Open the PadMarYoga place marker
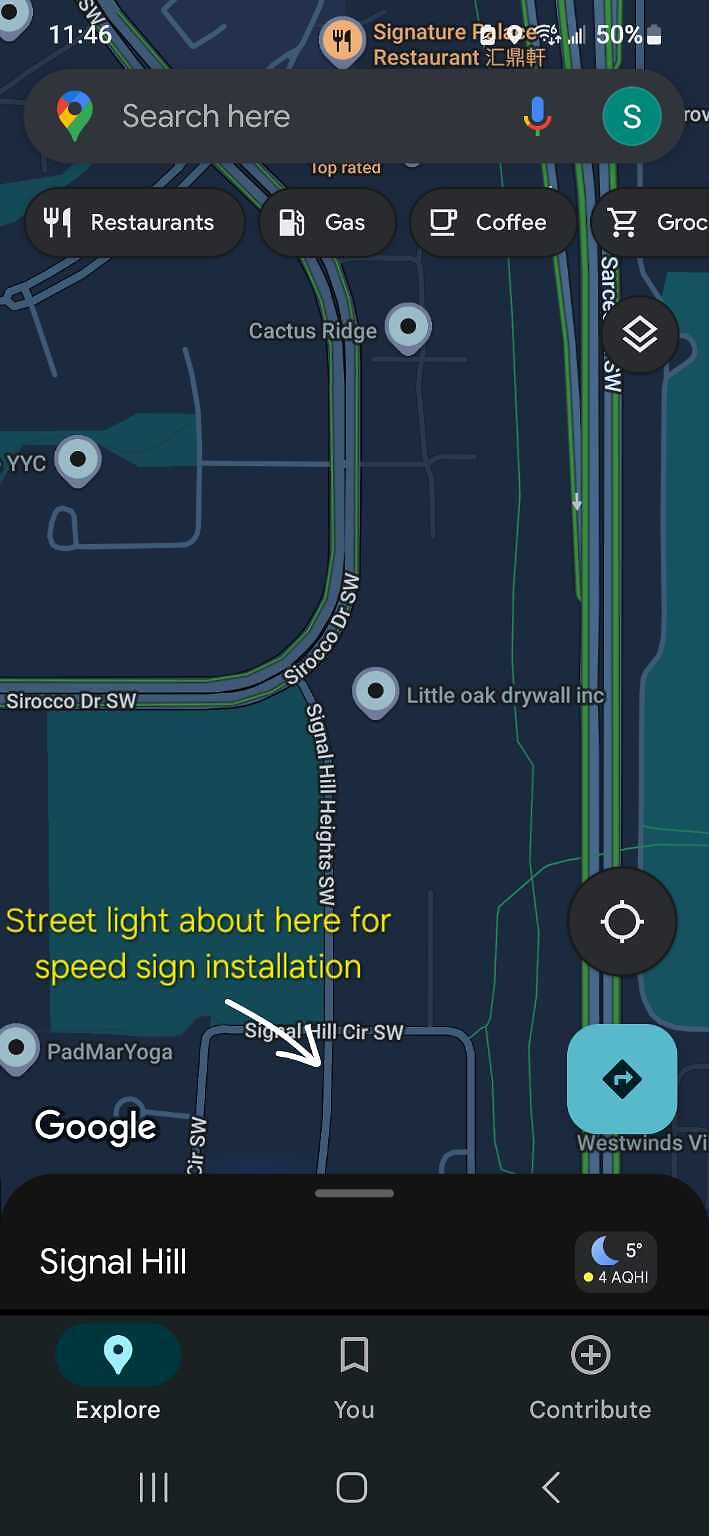 coord(16,1050)
